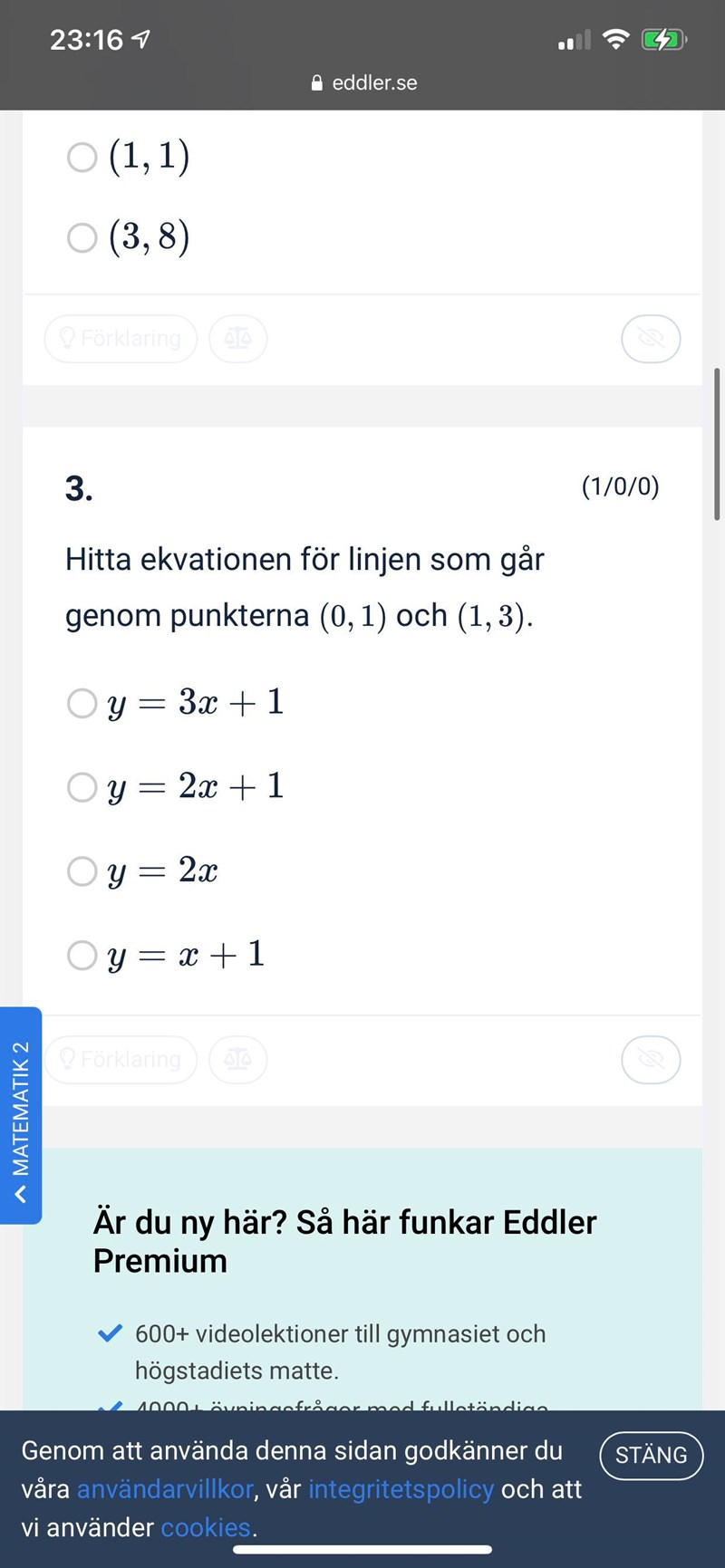The width and height of the screenshot is (725, 1568).
Task: Choose the option y = 3x + 1
Action: (x=82, y=703)
